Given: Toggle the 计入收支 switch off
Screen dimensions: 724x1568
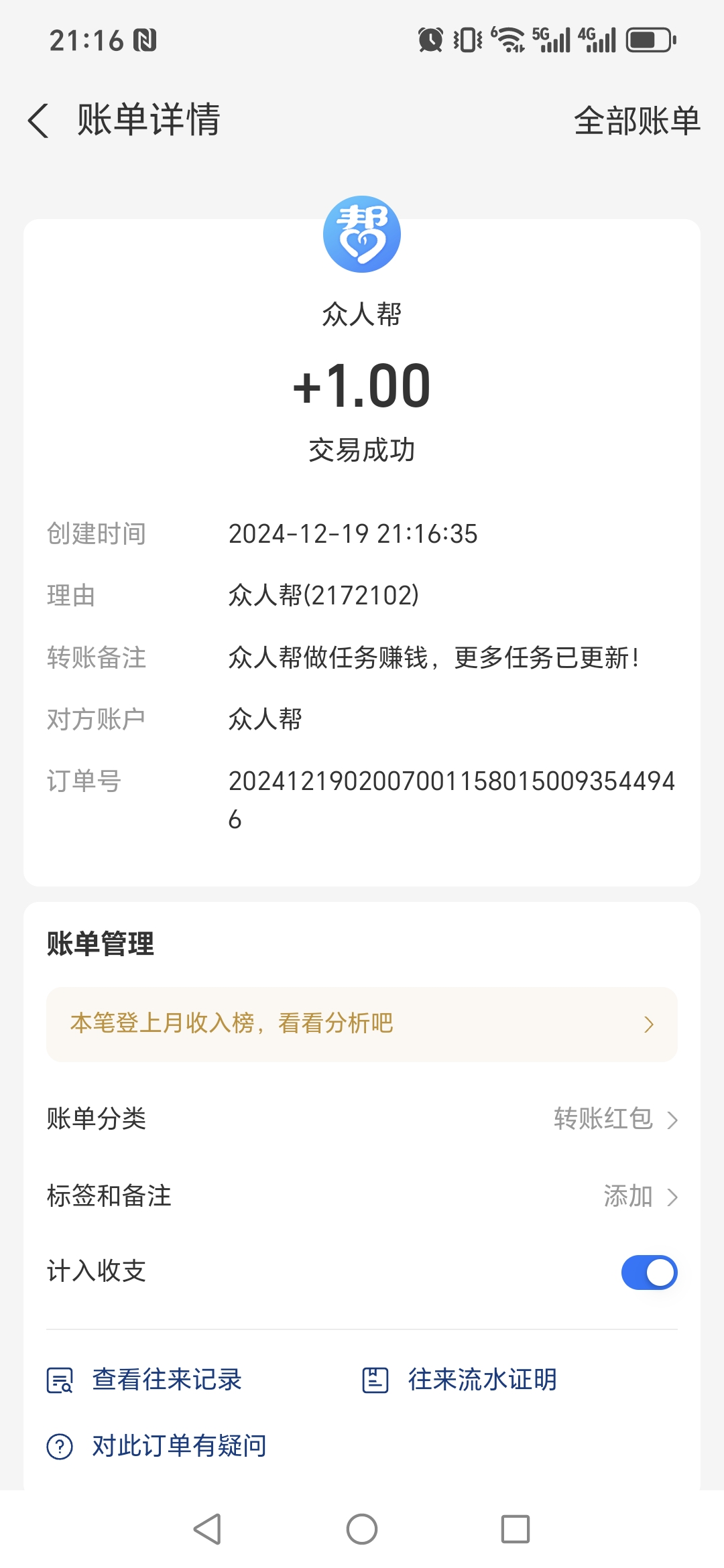Looking at the screenshot, I should (649, 1272).
